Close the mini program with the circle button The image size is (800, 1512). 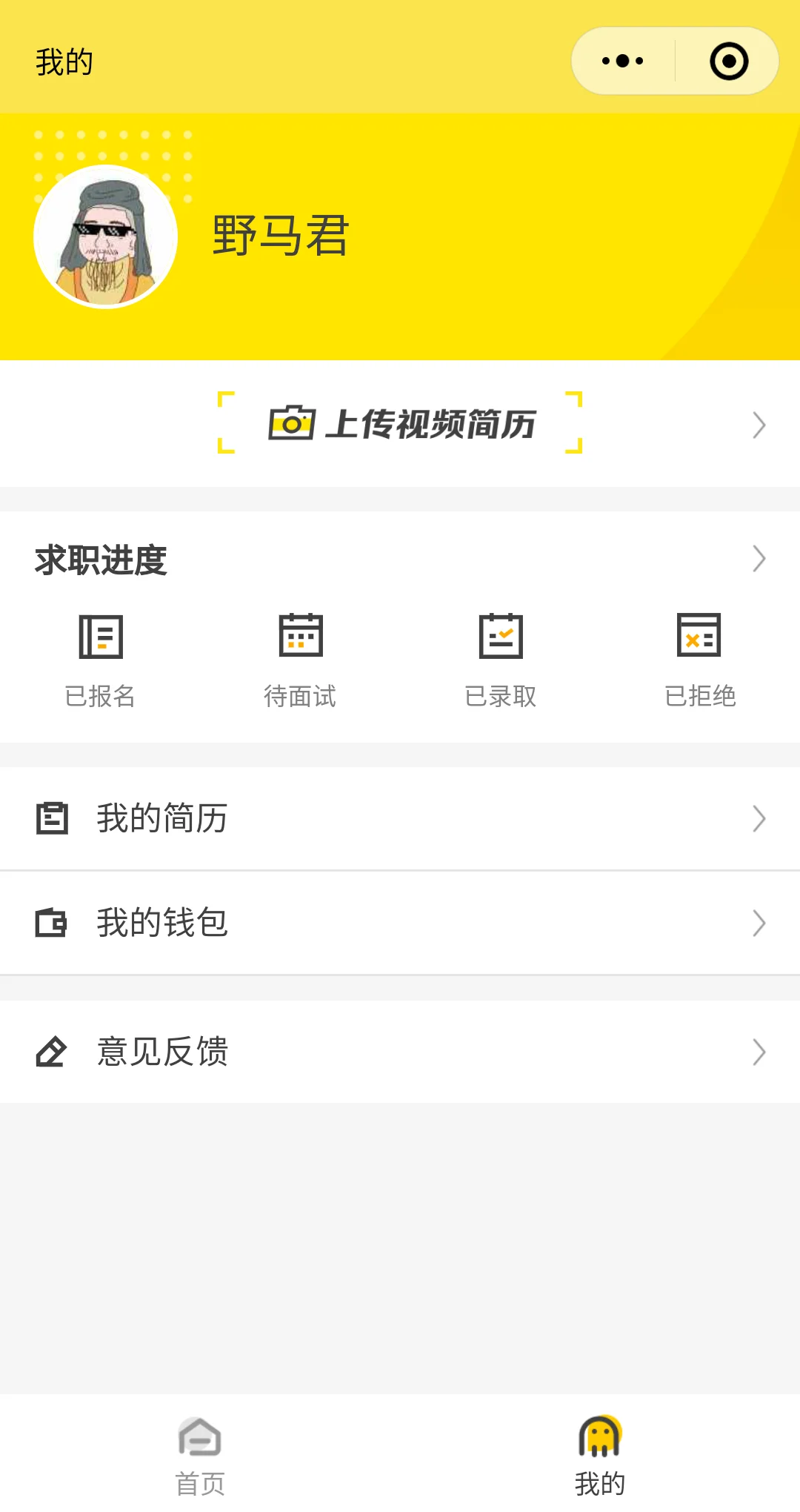coord(728,61)
